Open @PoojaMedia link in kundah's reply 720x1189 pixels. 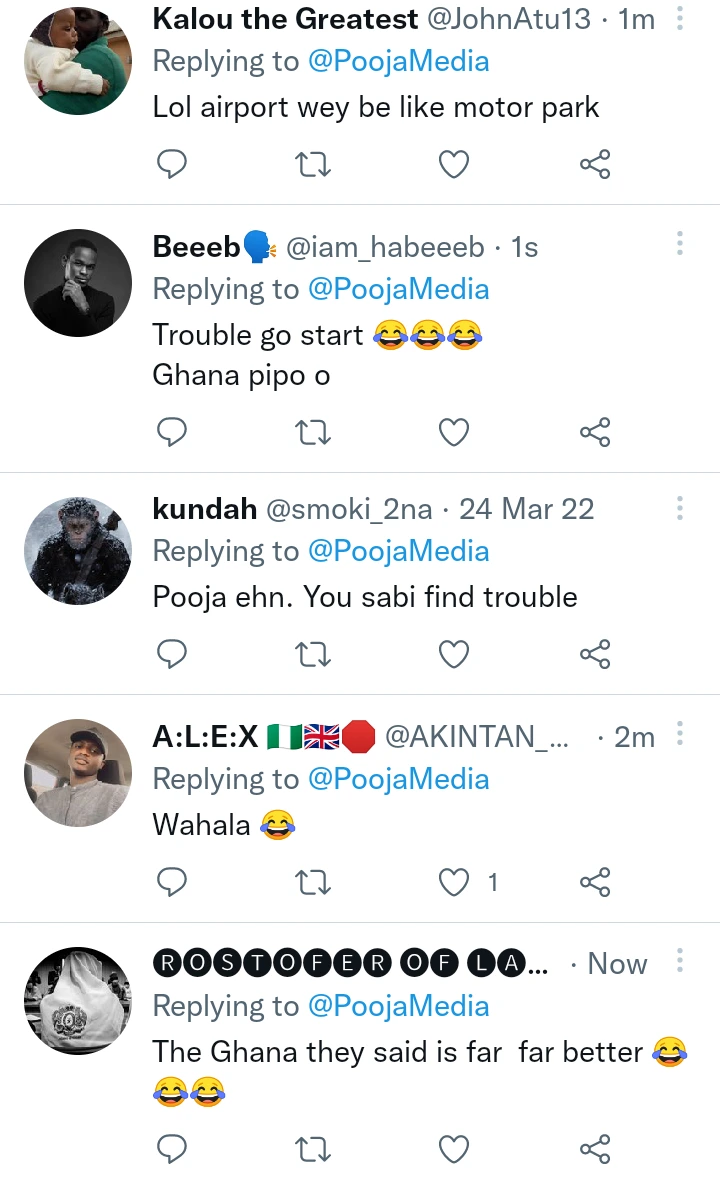pyautogui.click(x=399, y=551)
